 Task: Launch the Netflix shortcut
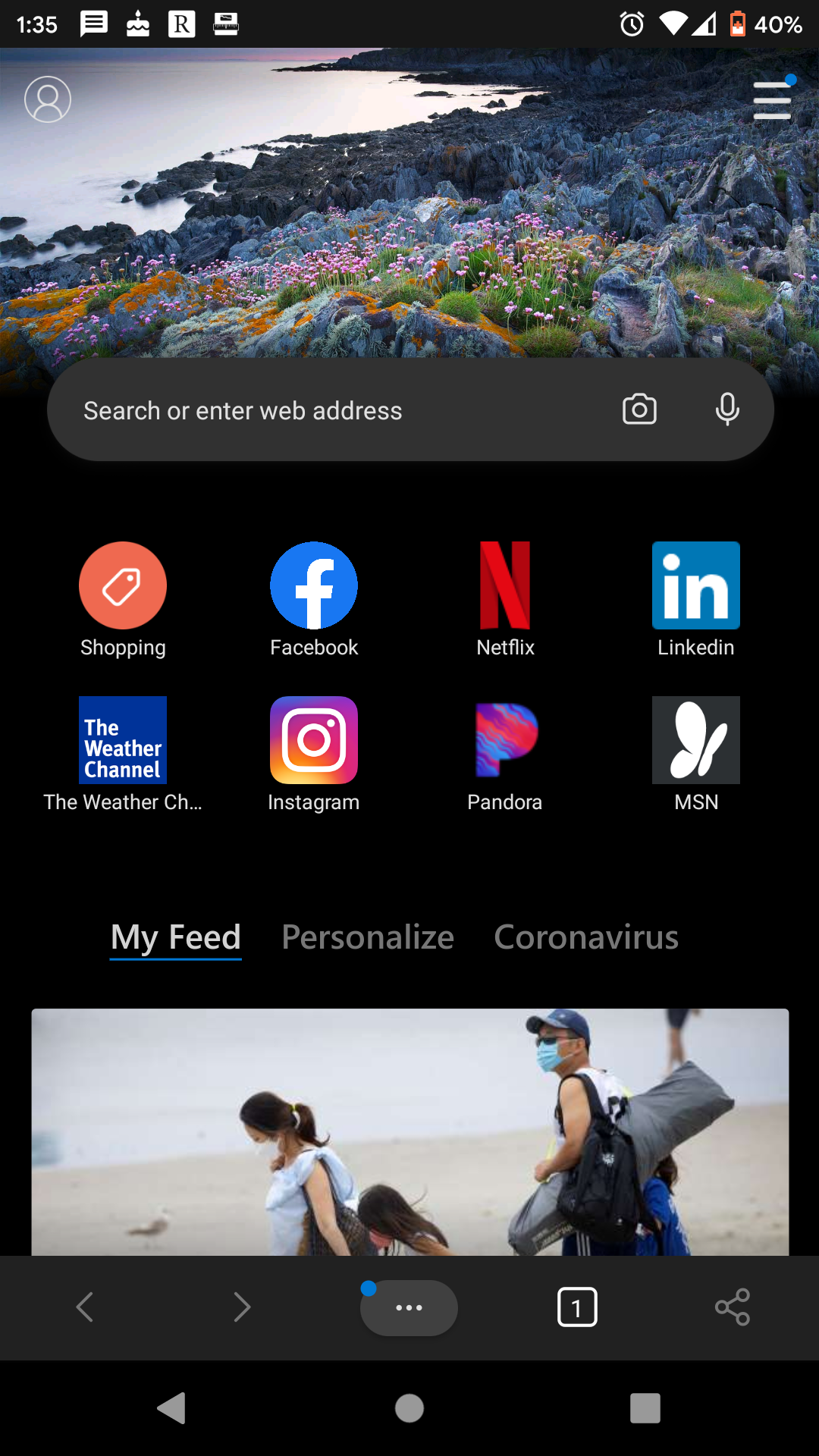[x=505, y=585]
